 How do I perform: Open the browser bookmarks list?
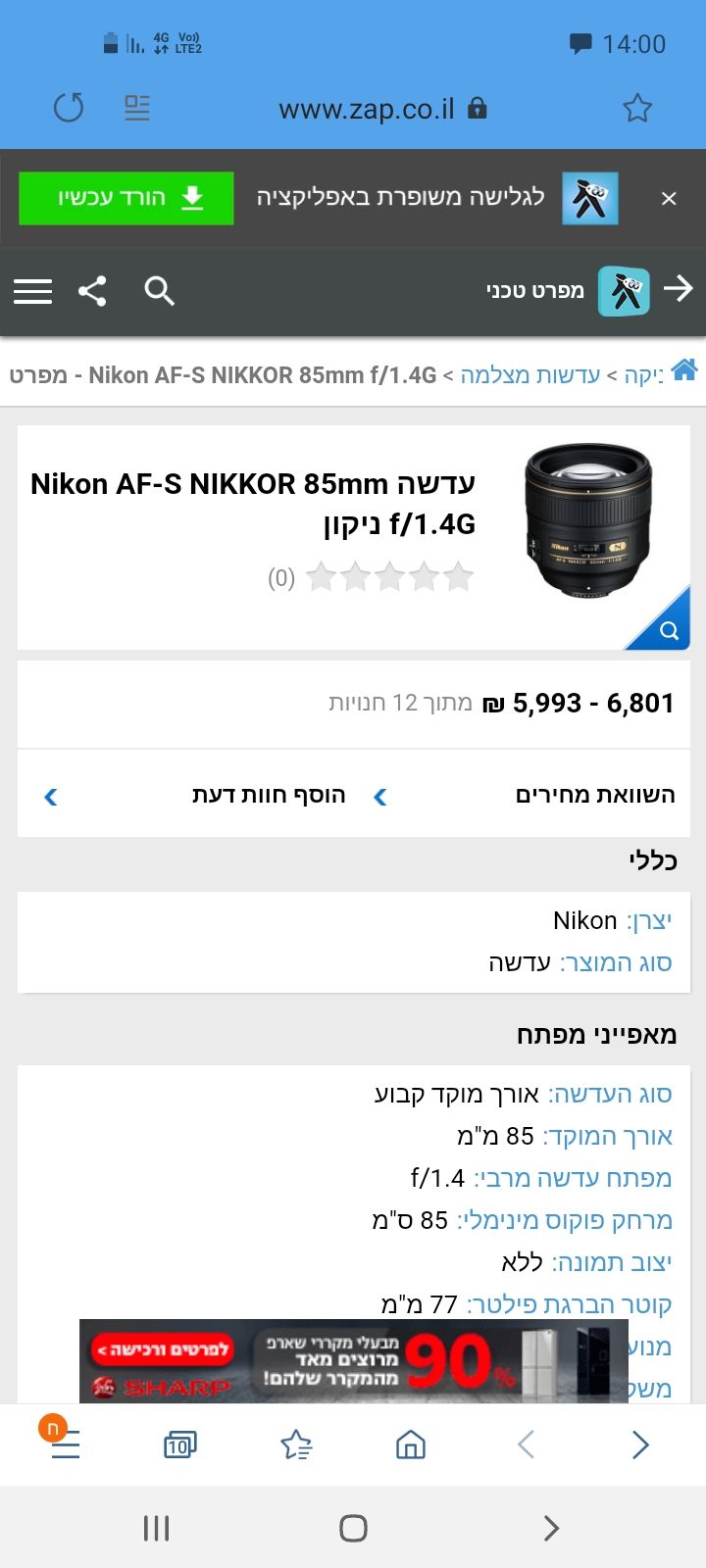point(295,1445)
